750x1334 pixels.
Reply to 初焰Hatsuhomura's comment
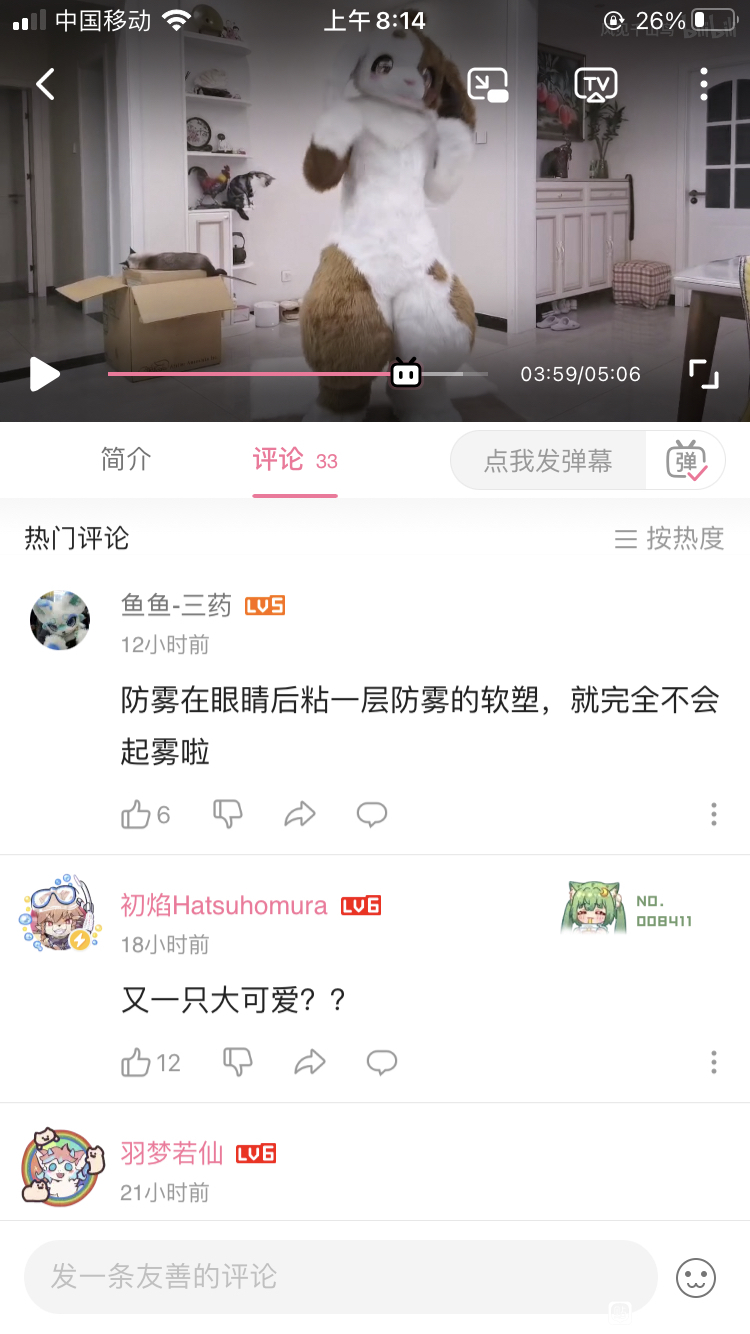pyautogui.click(x=382, y=1063)
